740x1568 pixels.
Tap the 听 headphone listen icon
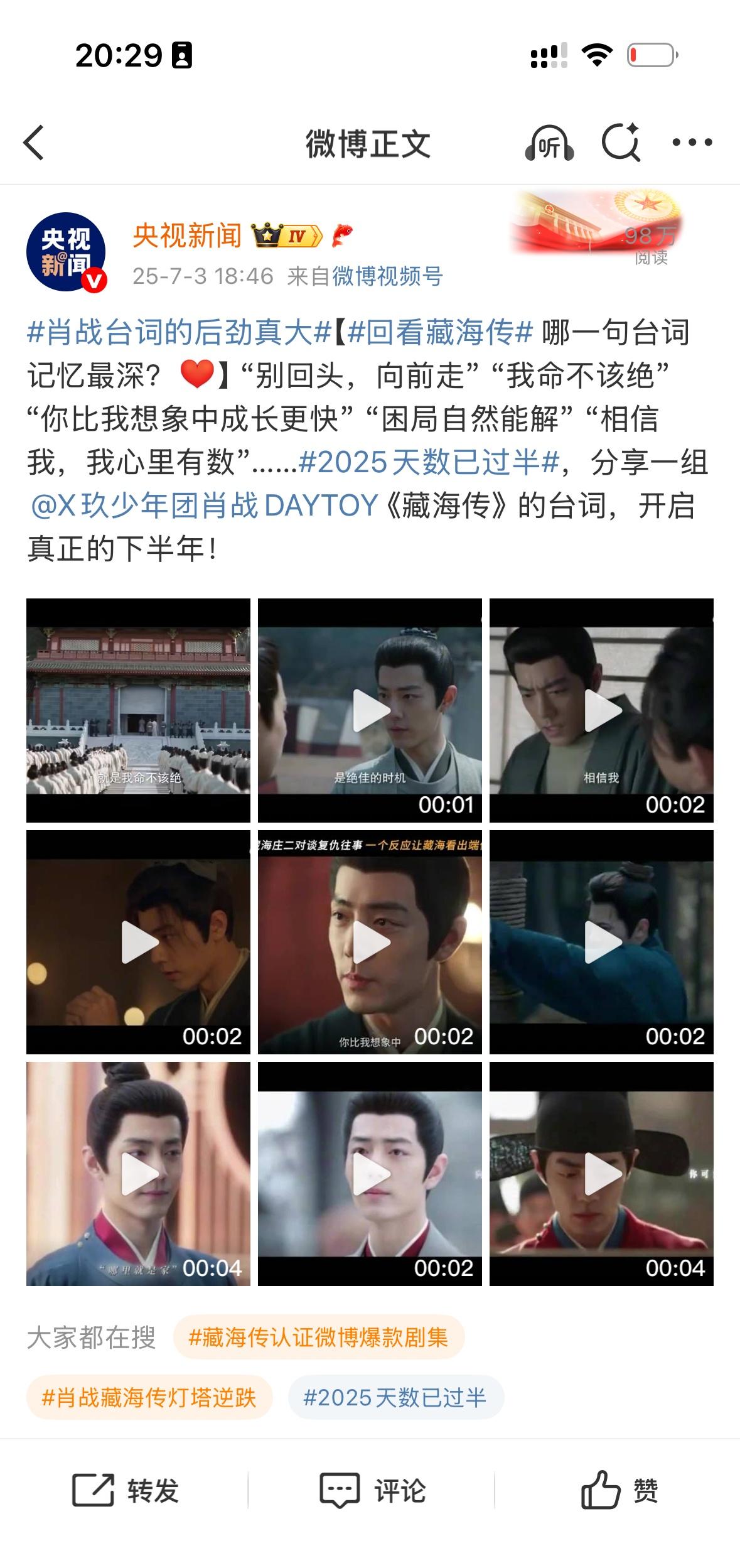tap(549, 143)
